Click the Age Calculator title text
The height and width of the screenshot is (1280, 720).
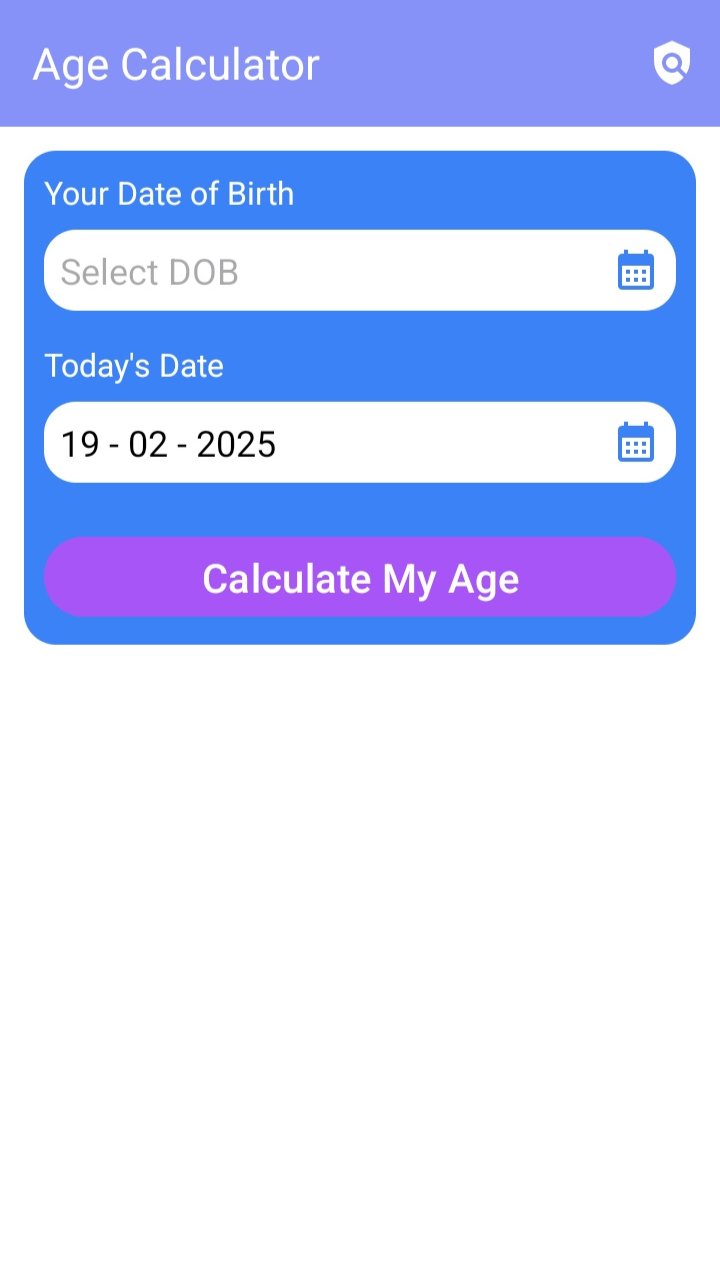pyautogui.click(x=176, y=64)
